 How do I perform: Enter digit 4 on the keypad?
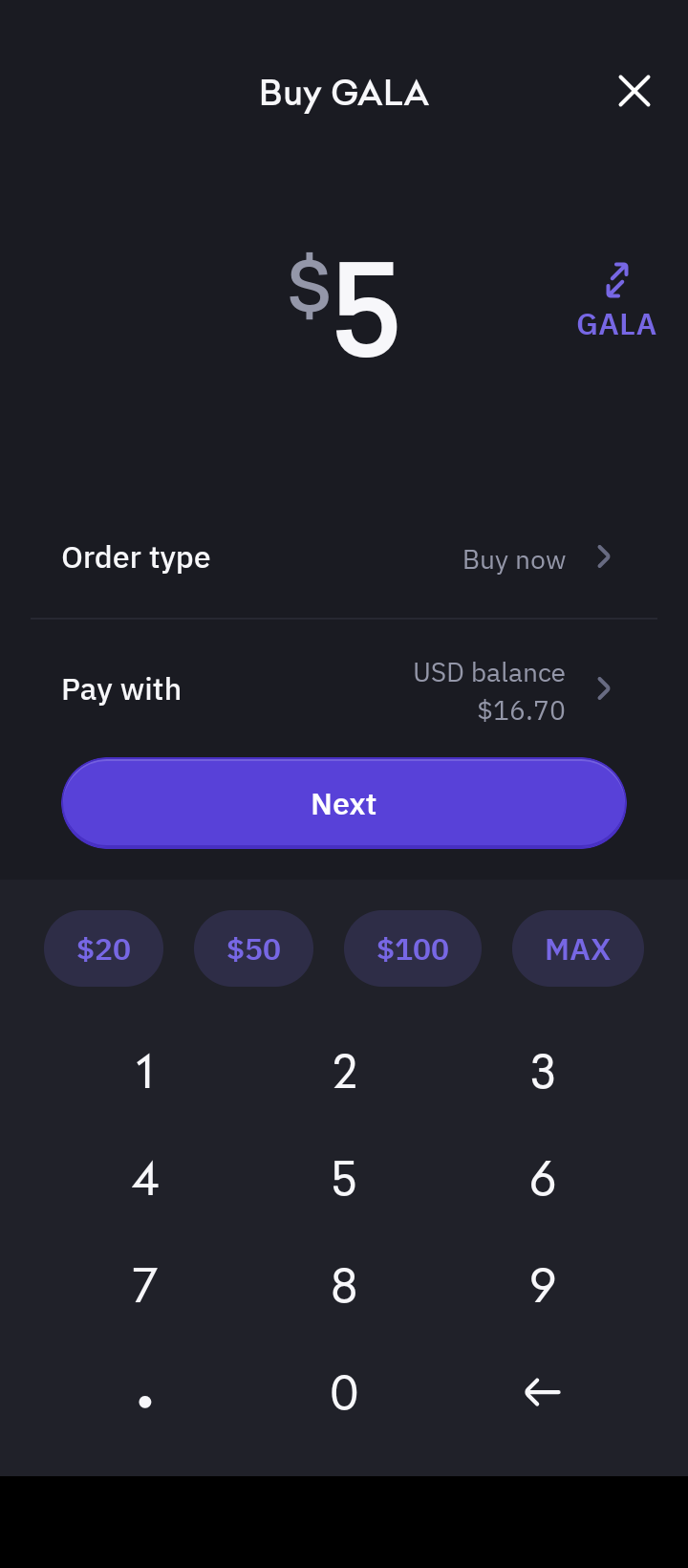click(145, 1179)
